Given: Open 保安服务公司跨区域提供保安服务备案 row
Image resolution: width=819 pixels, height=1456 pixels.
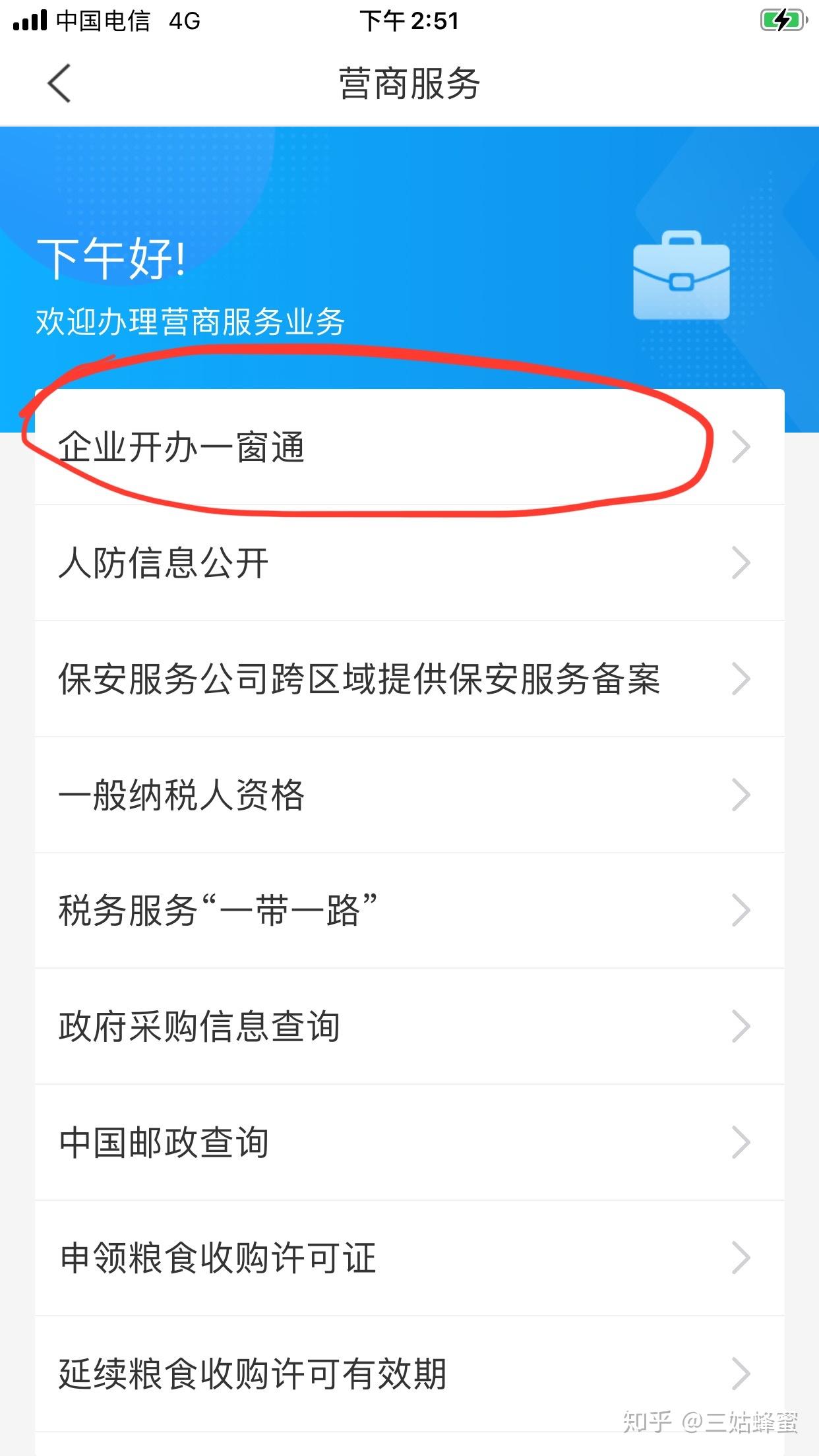Looking at the screenshot, I should click(x=409, y=679).
